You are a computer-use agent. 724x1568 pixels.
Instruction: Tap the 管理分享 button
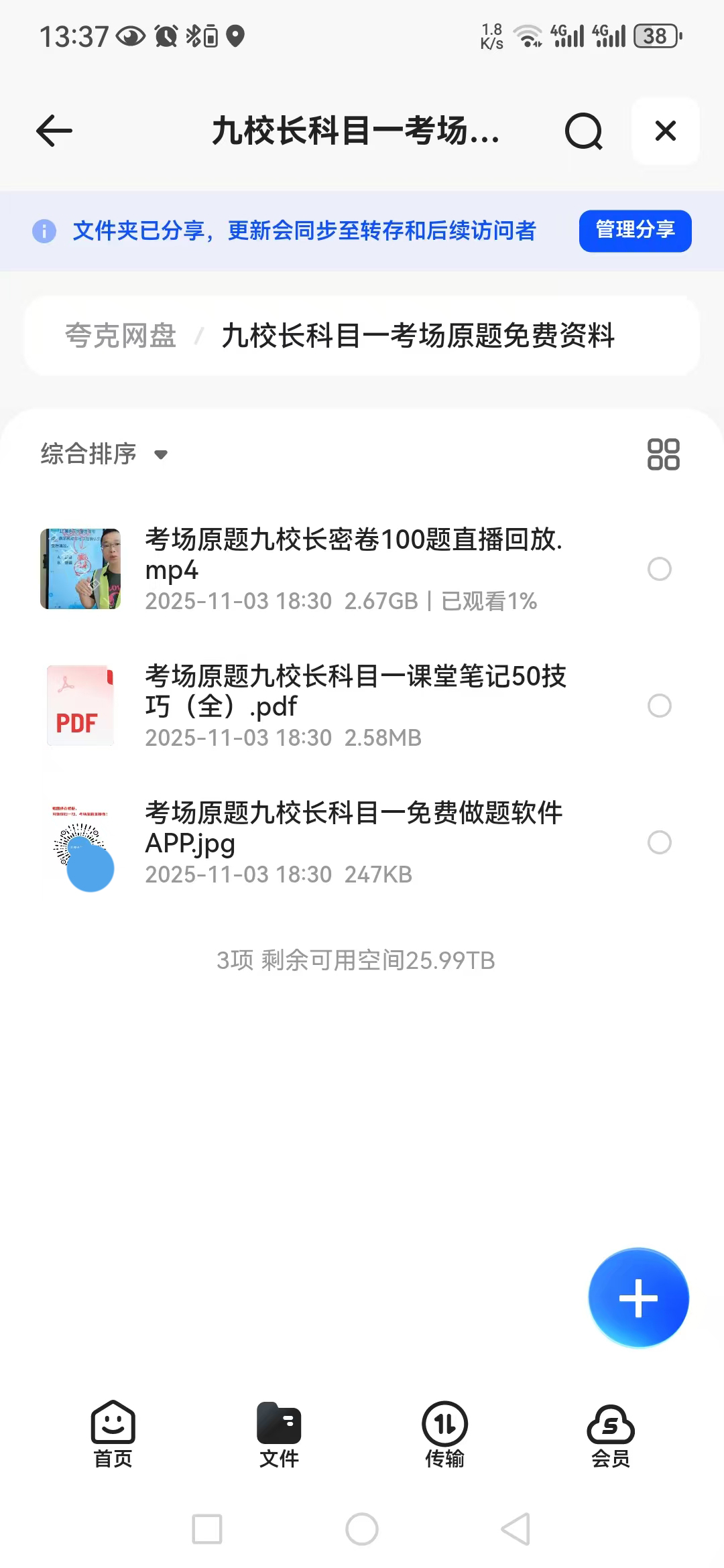635,231
